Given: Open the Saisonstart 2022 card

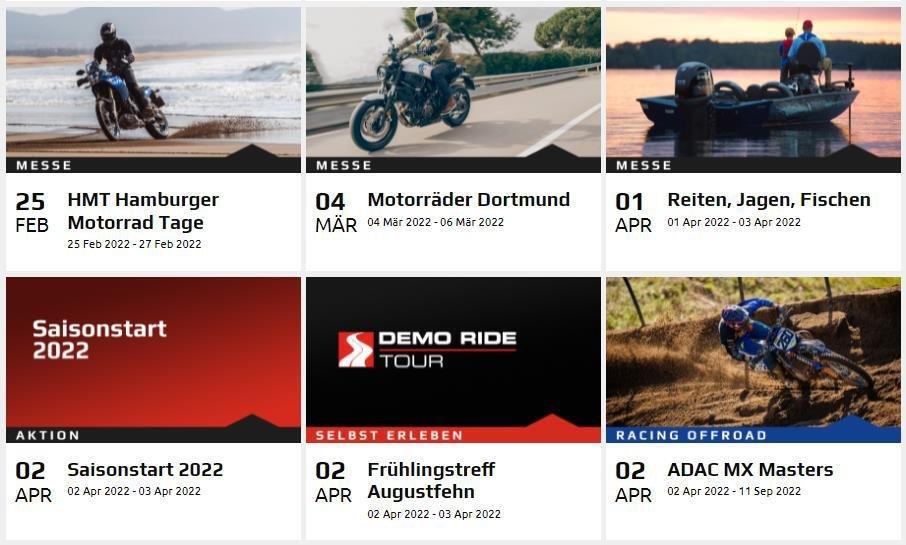Looking at the screenshot, I should 144,470.
